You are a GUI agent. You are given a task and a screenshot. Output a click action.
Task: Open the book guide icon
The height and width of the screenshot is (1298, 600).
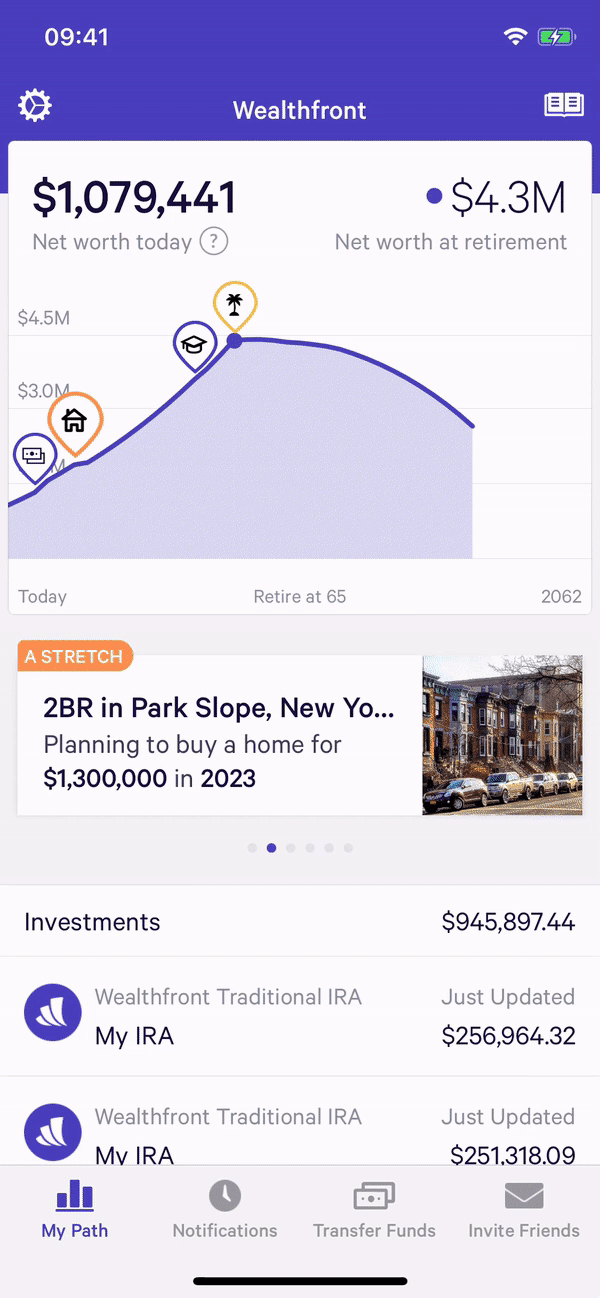coord(564,106)
